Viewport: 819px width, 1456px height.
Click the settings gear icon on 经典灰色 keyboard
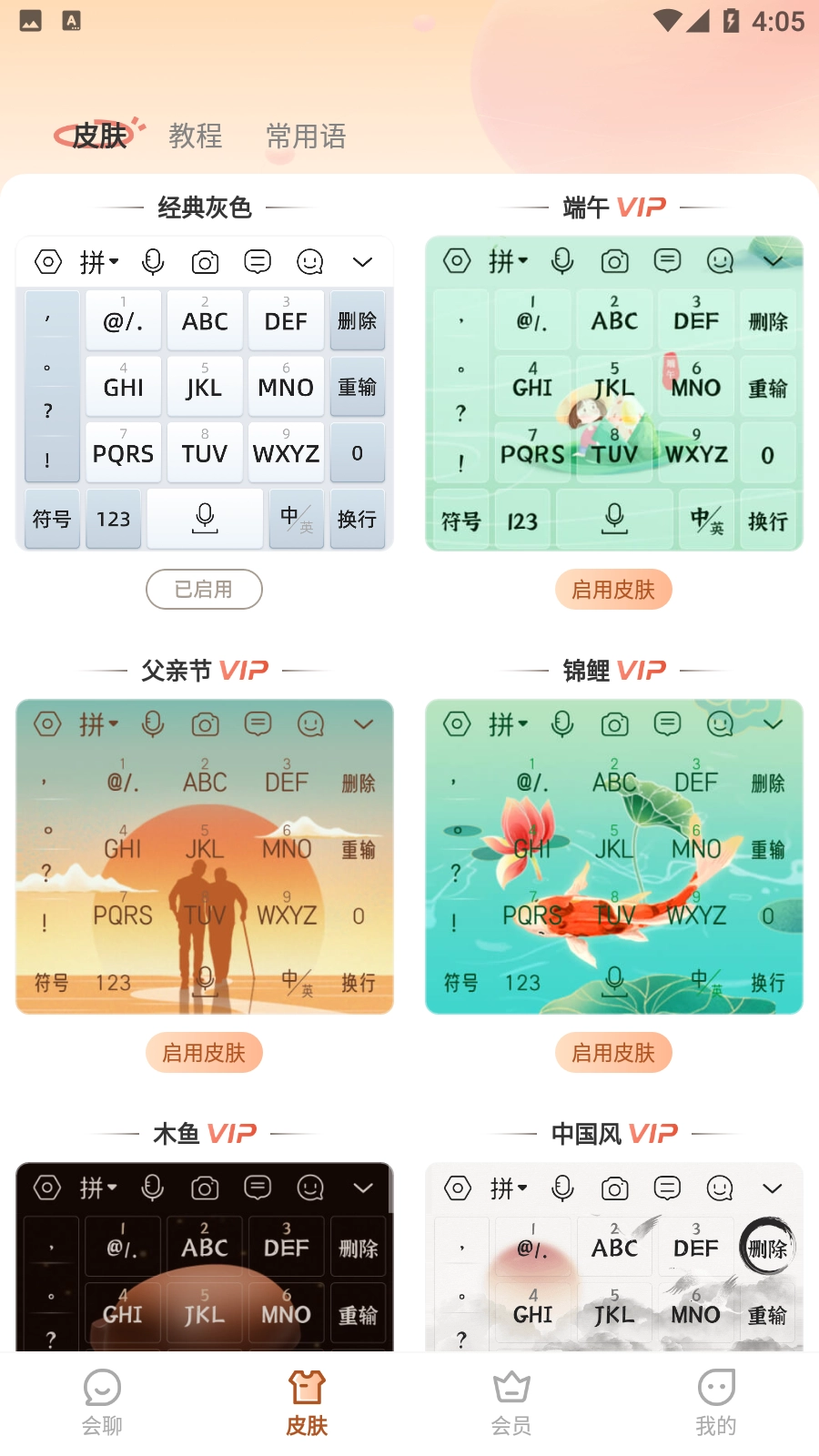tap(47, 261)
